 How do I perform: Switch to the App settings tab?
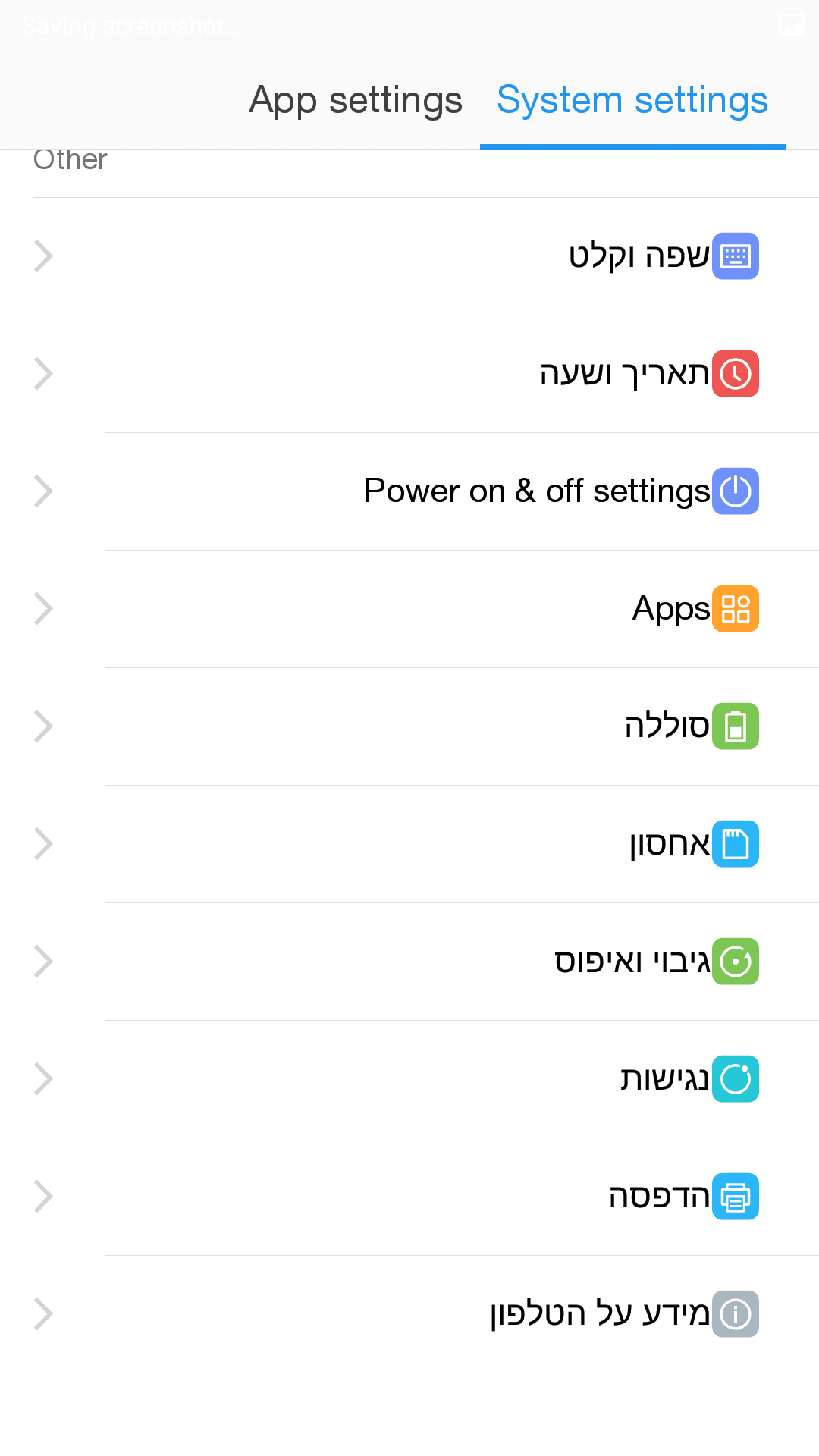(x=355, y=100)
